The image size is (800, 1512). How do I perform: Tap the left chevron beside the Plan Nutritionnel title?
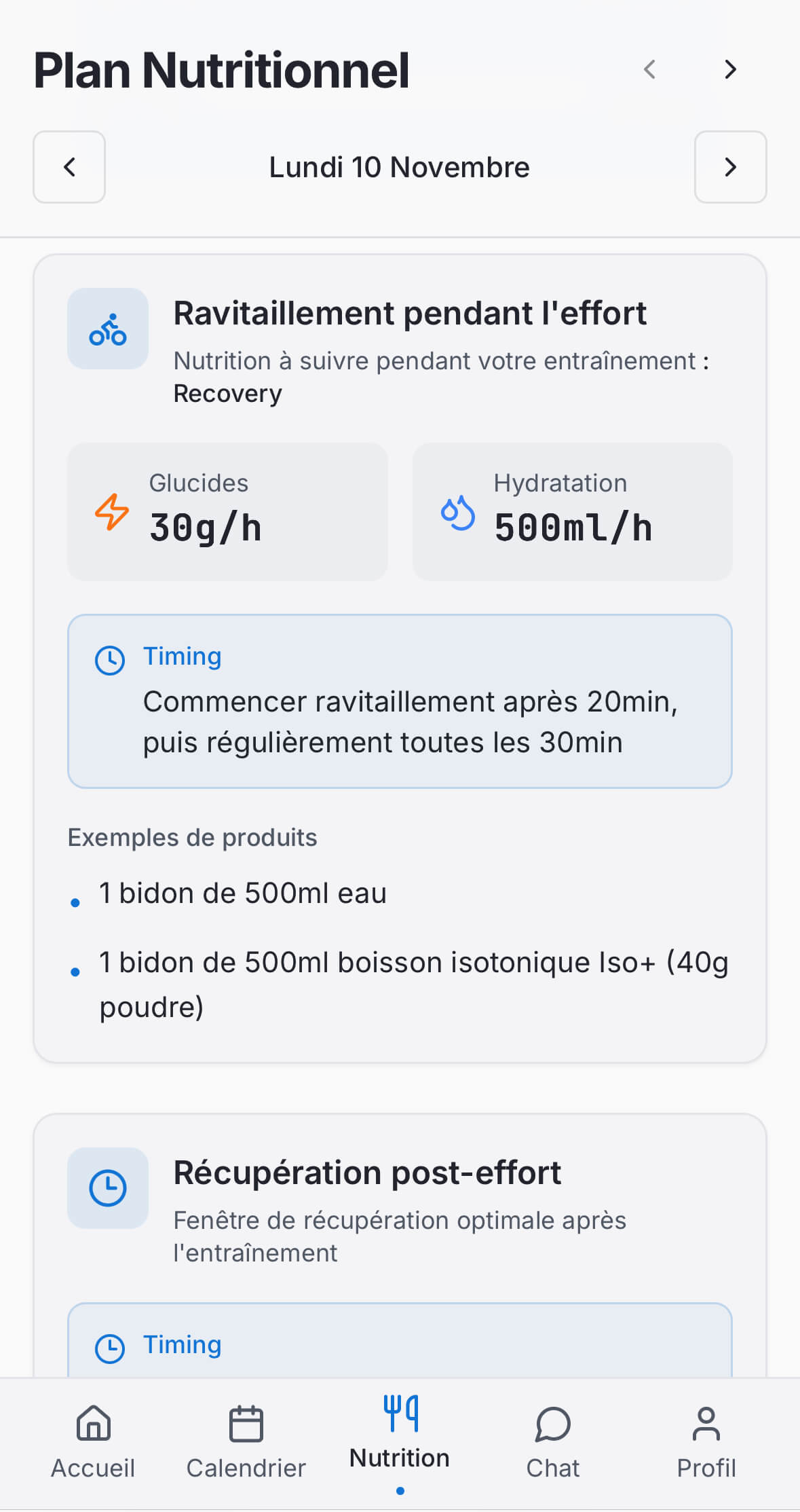(649, 69)
